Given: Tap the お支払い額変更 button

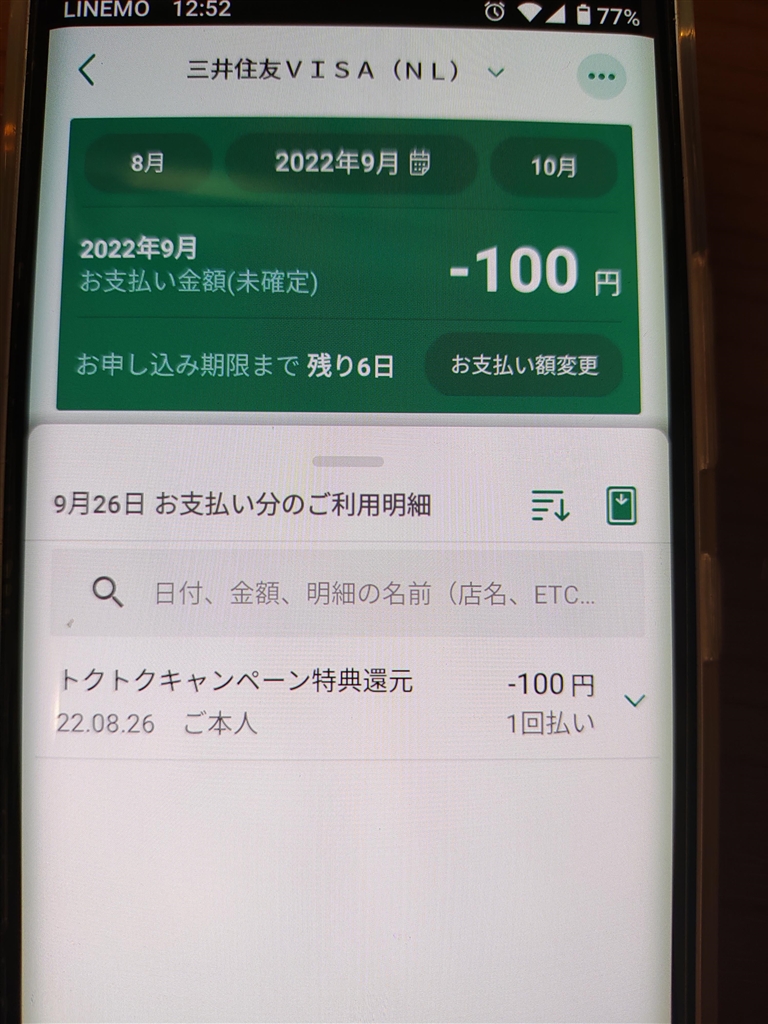Looking at the screenshot, I should 524,366.
